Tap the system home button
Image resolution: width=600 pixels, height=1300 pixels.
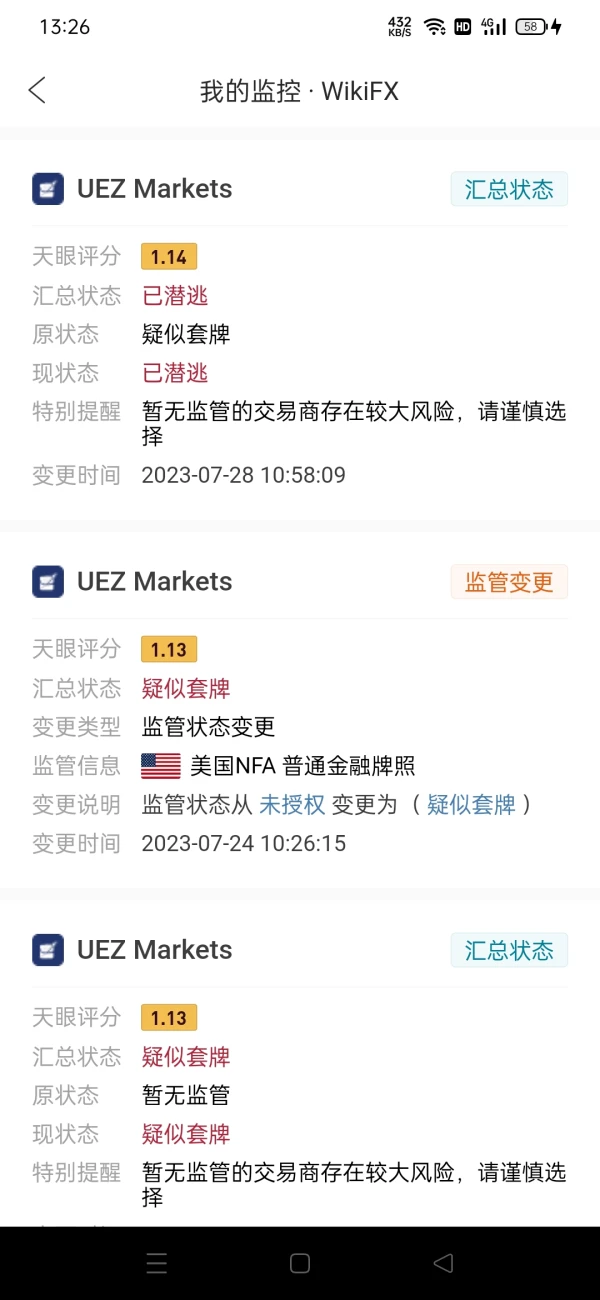coord(299,1263)
